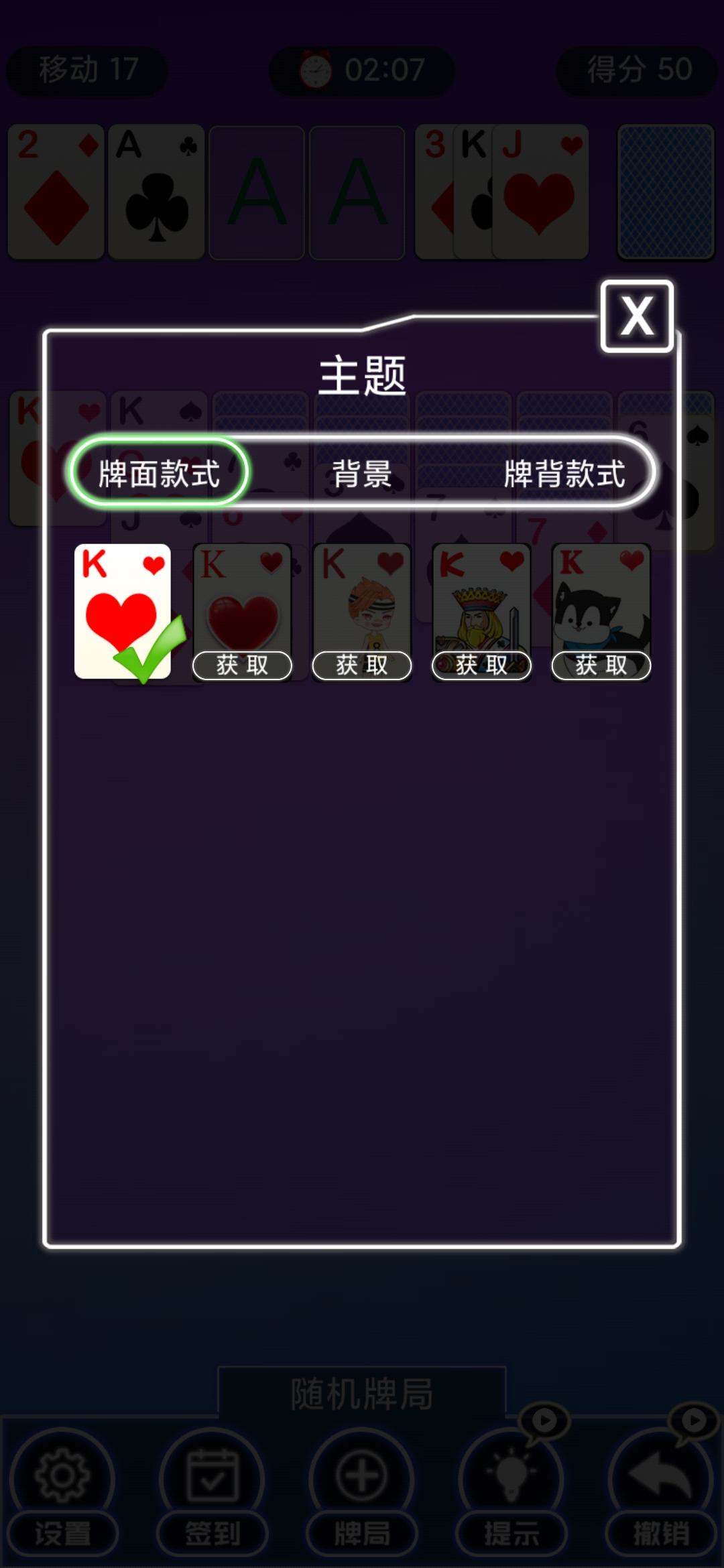This screenshot has height=1568, width=724.
Task: Tap 获取 on the glossy heart card style
Action: [x=242, y=665]
